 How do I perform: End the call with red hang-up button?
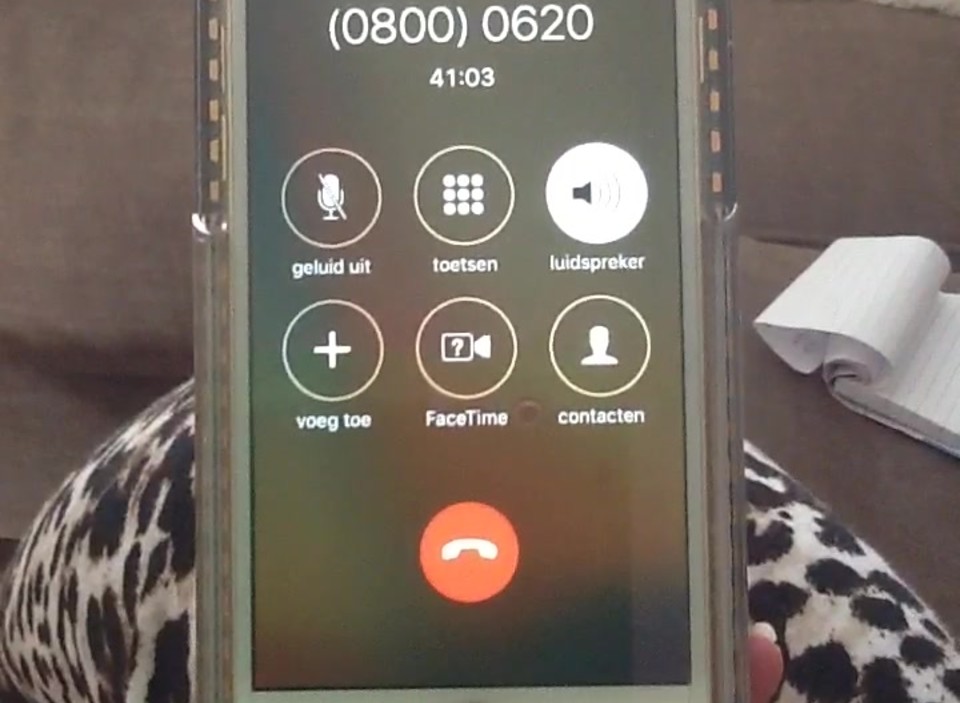(x=469, y=551)
